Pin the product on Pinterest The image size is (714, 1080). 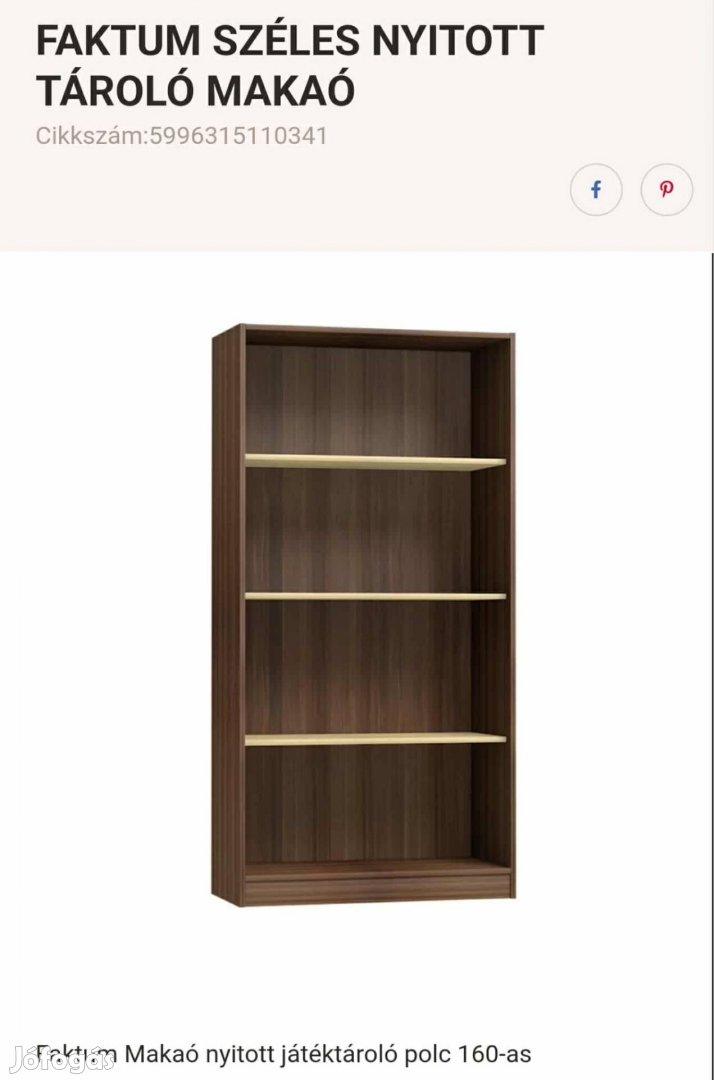666,189
